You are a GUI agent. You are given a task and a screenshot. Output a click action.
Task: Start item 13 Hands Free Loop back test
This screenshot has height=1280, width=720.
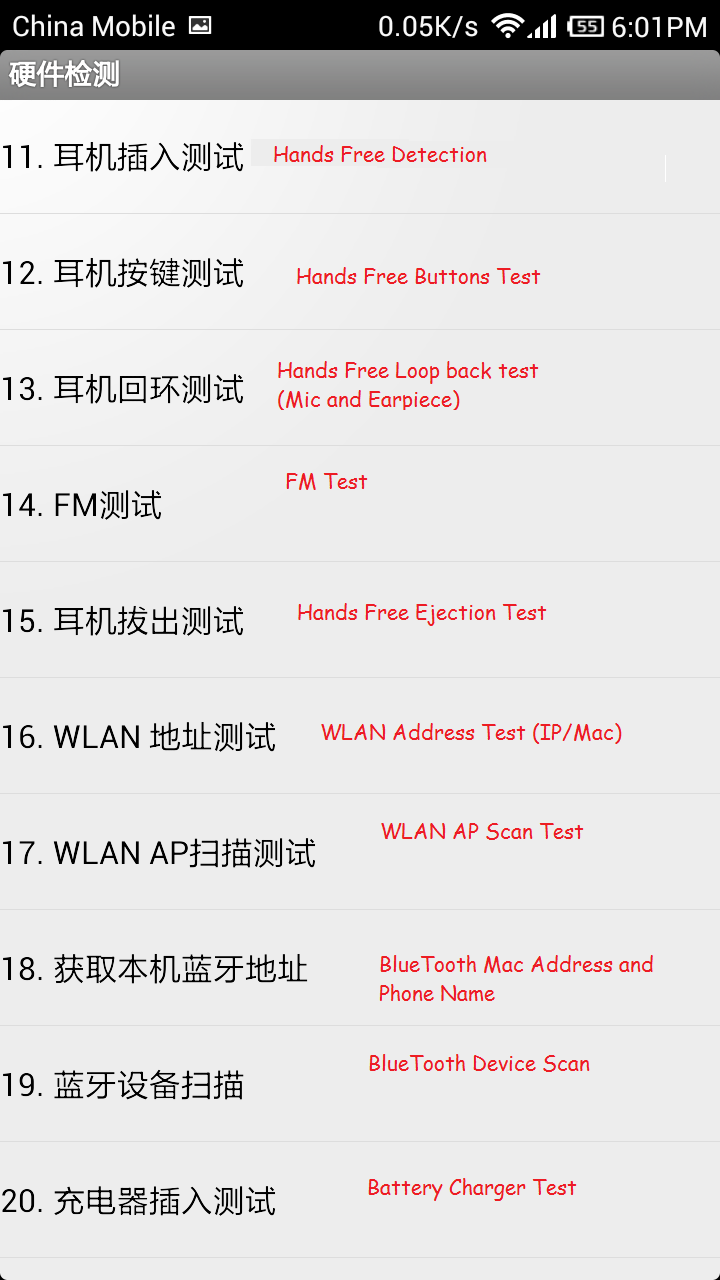360,388
